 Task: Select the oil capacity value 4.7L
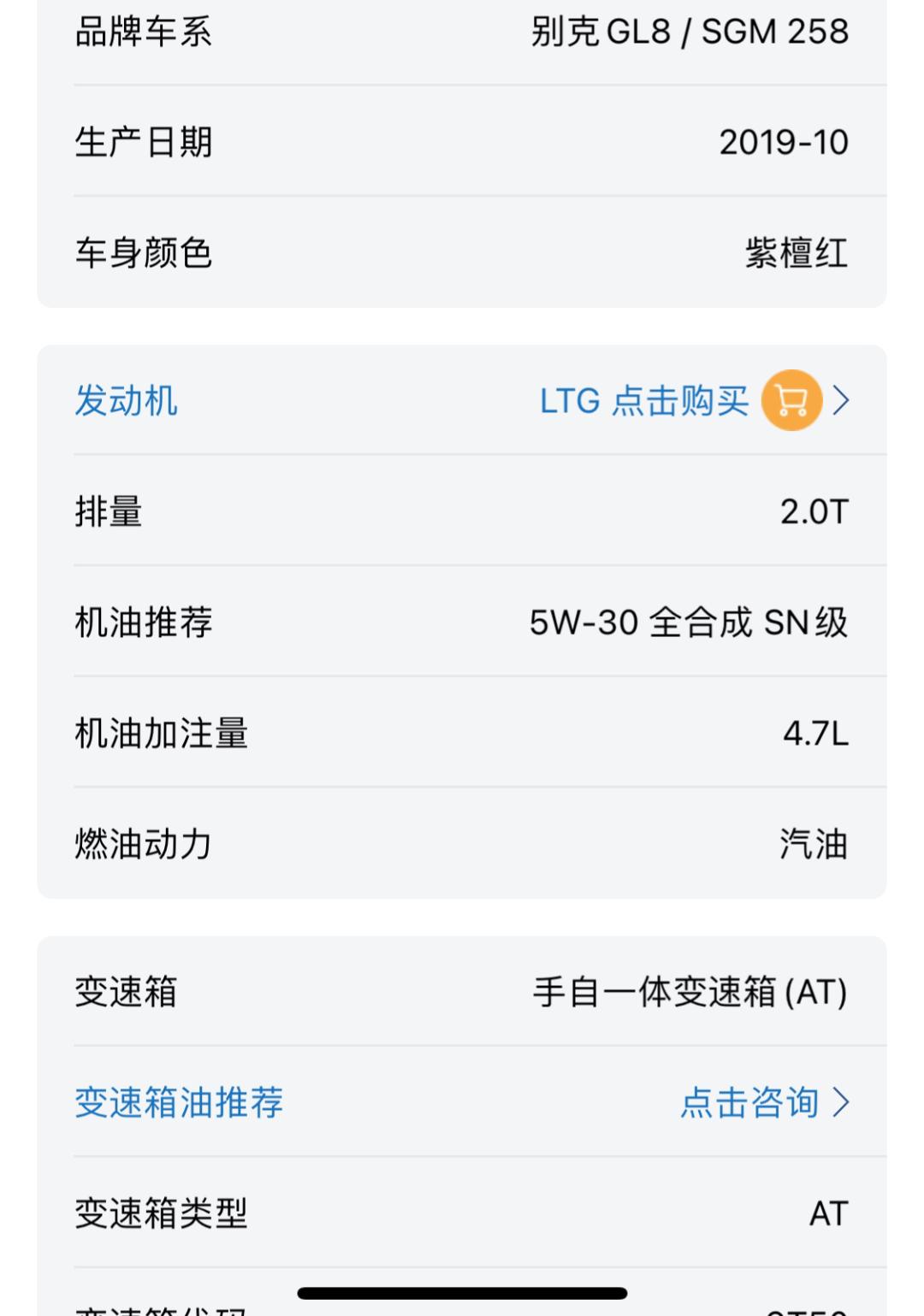pyautogui.click(x=814, y=733)
